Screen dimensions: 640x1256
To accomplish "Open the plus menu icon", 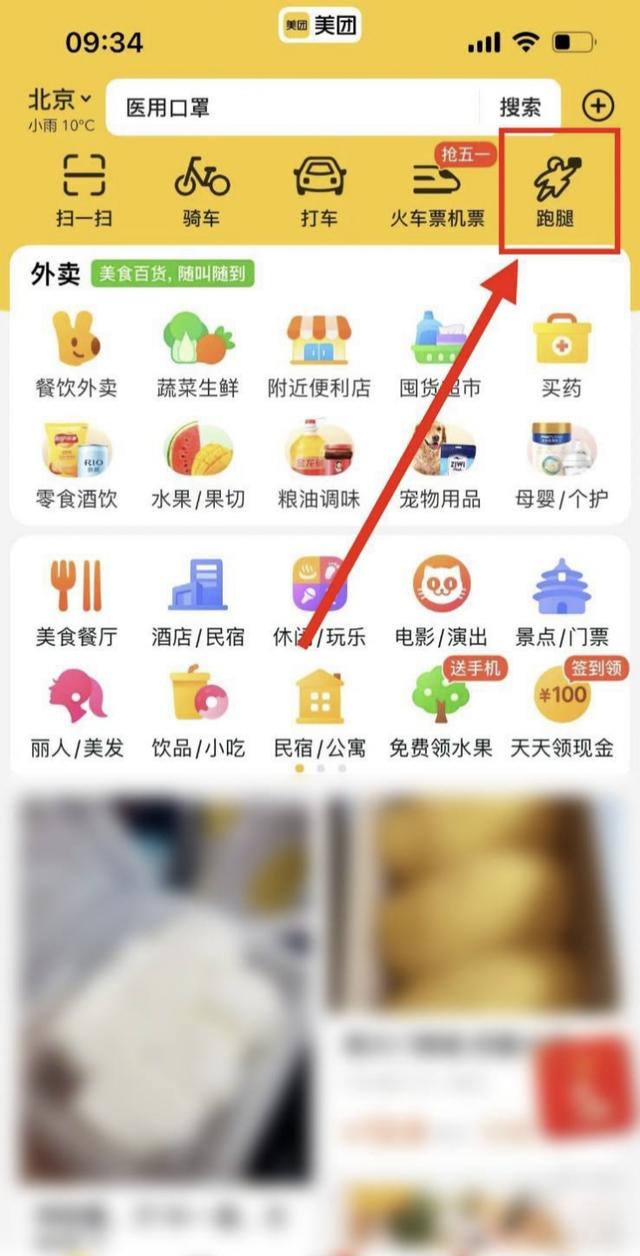I will [598, 106].
